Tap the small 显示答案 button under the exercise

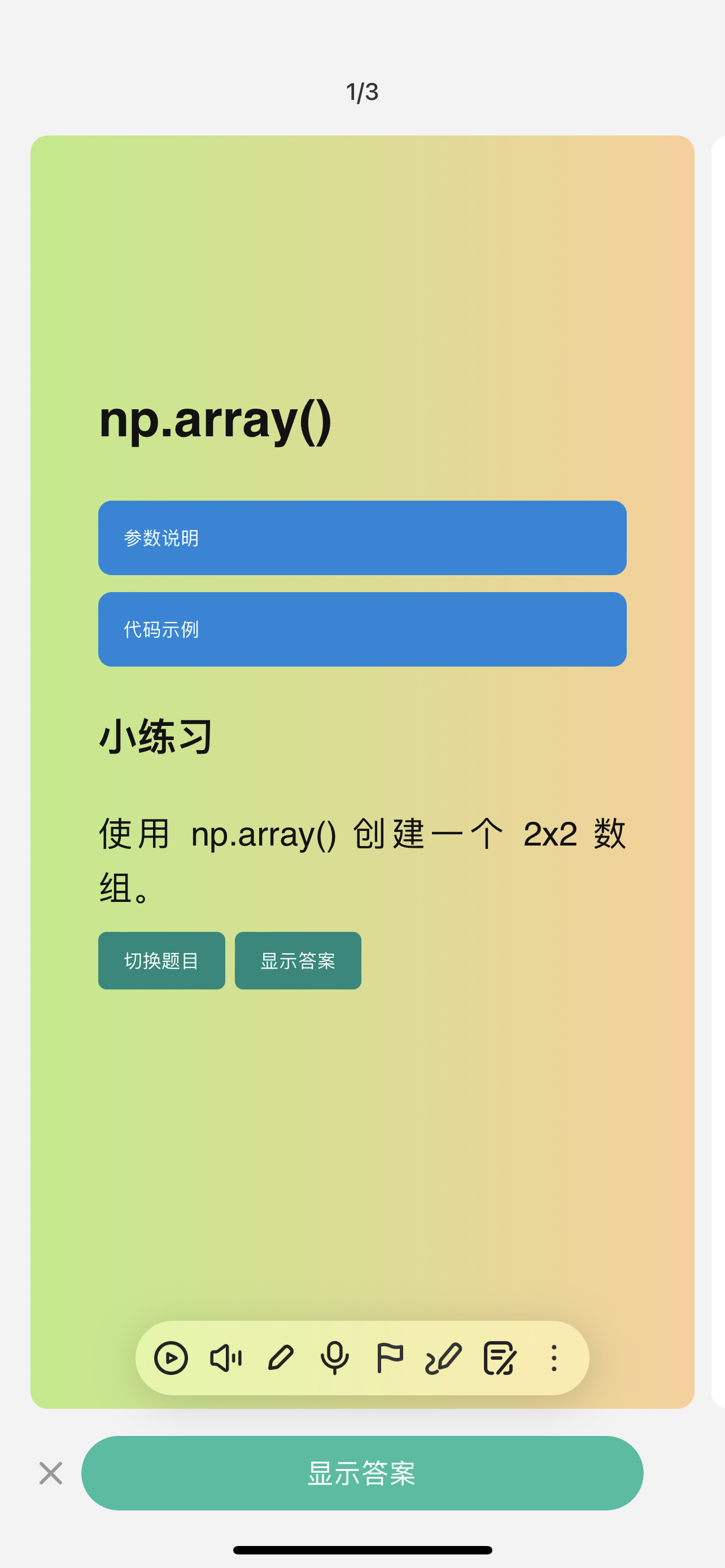point(298,961)
